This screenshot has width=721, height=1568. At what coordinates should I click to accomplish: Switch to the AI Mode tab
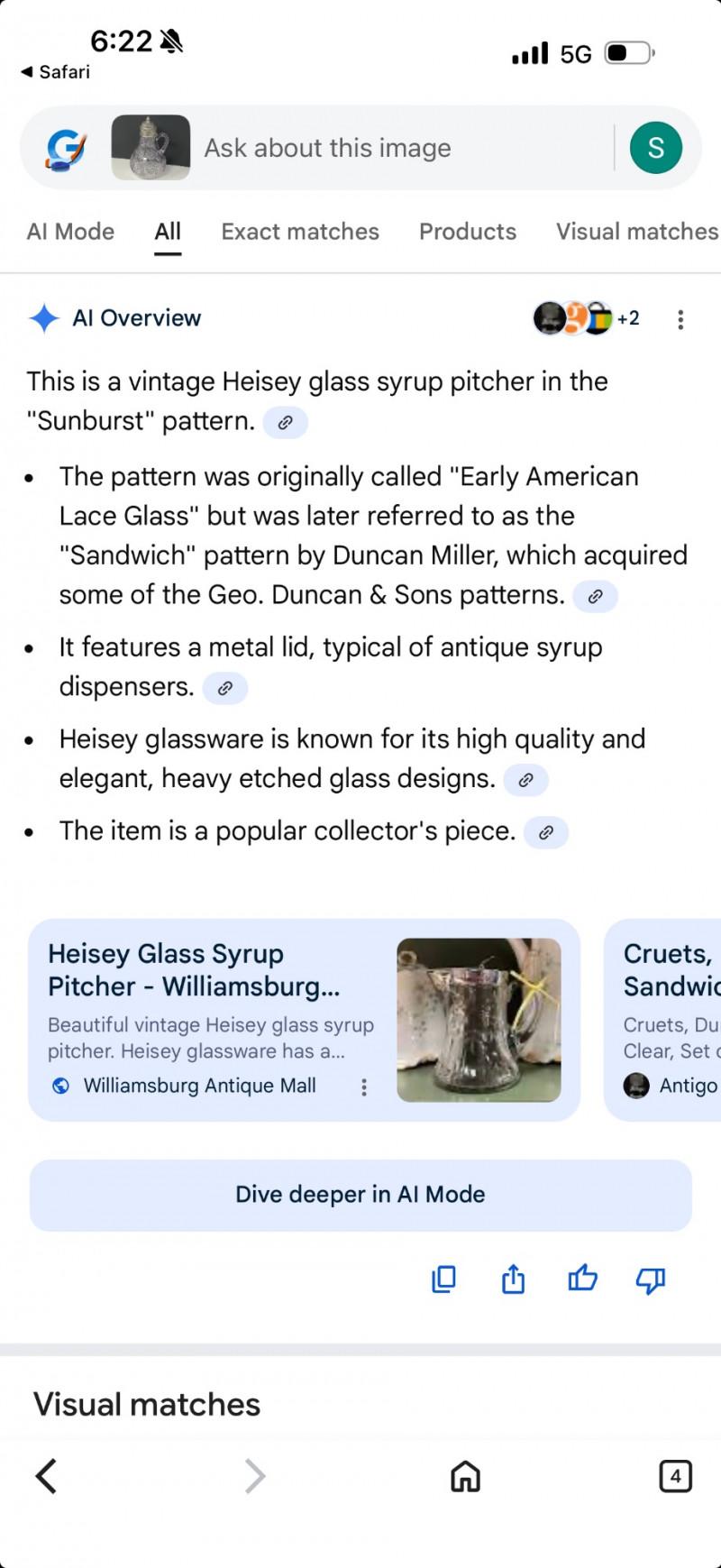tap(70, 232)
